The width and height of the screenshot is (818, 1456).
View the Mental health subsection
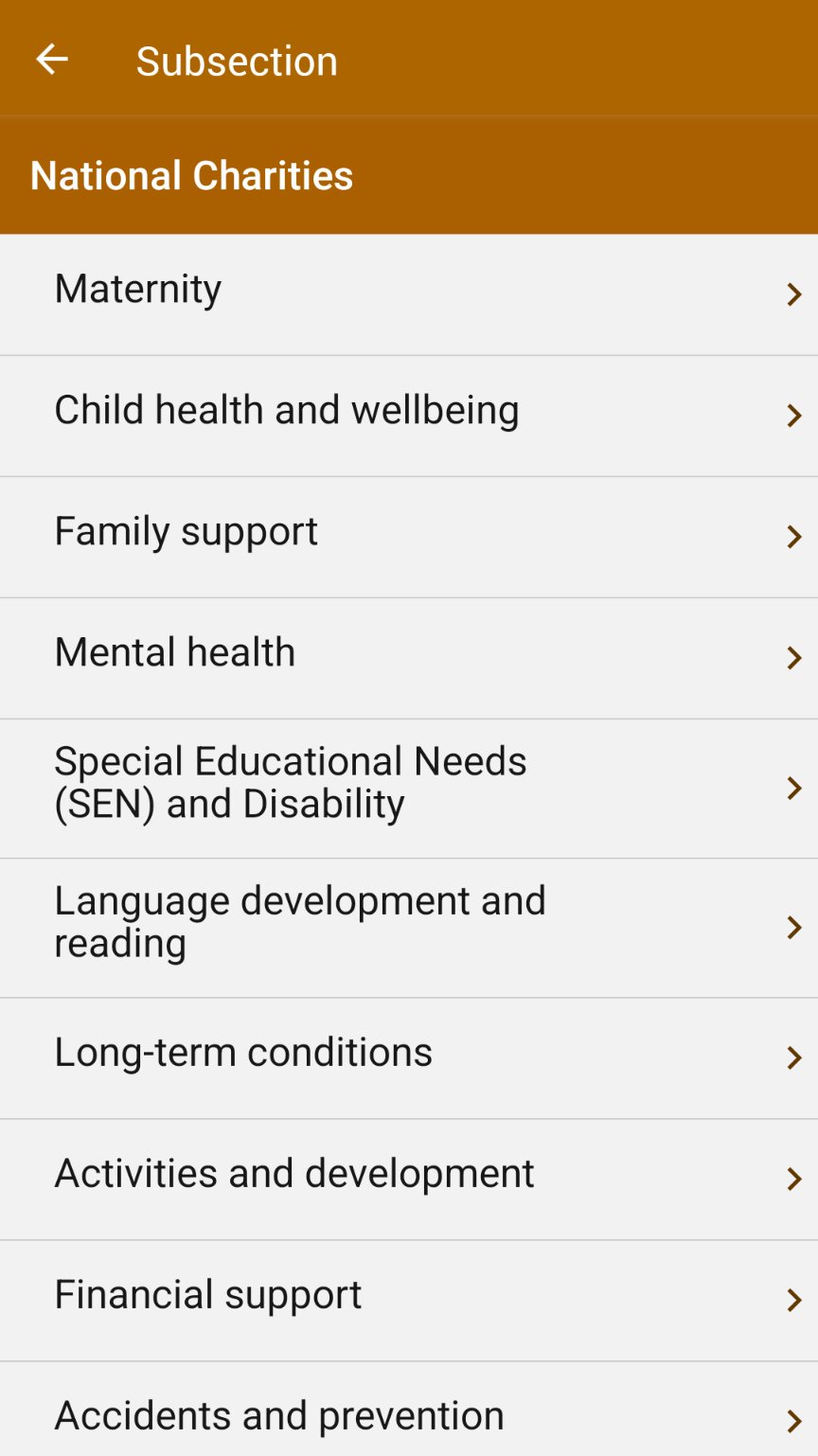point(408,657)
